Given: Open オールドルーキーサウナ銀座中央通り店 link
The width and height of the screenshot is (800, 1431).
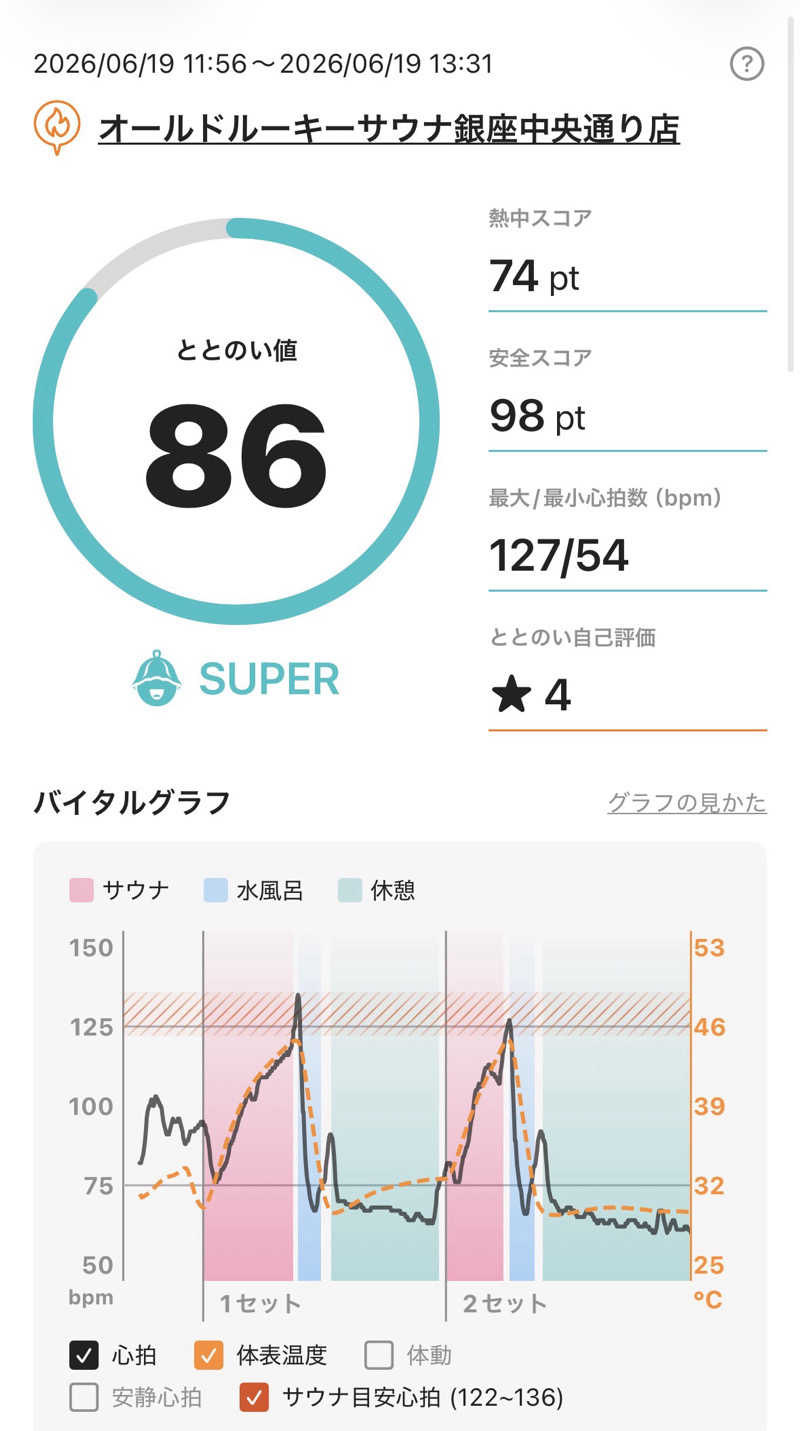Looking at the screenshot, I should (x=388, y=129).
